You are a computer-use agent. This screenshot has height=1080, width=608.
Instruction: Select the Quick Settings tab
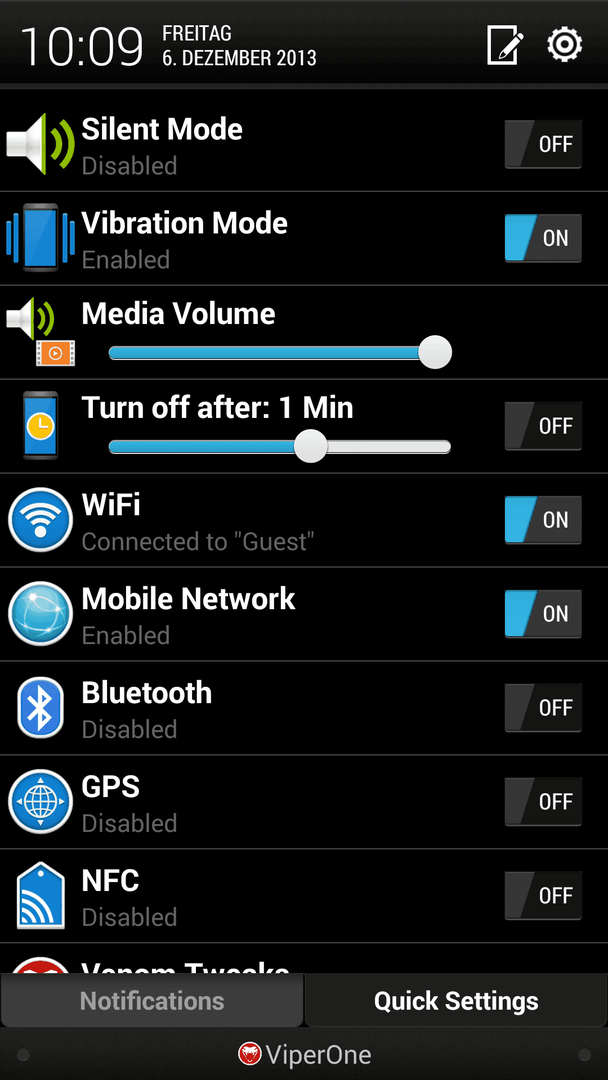coord(456,1001)
